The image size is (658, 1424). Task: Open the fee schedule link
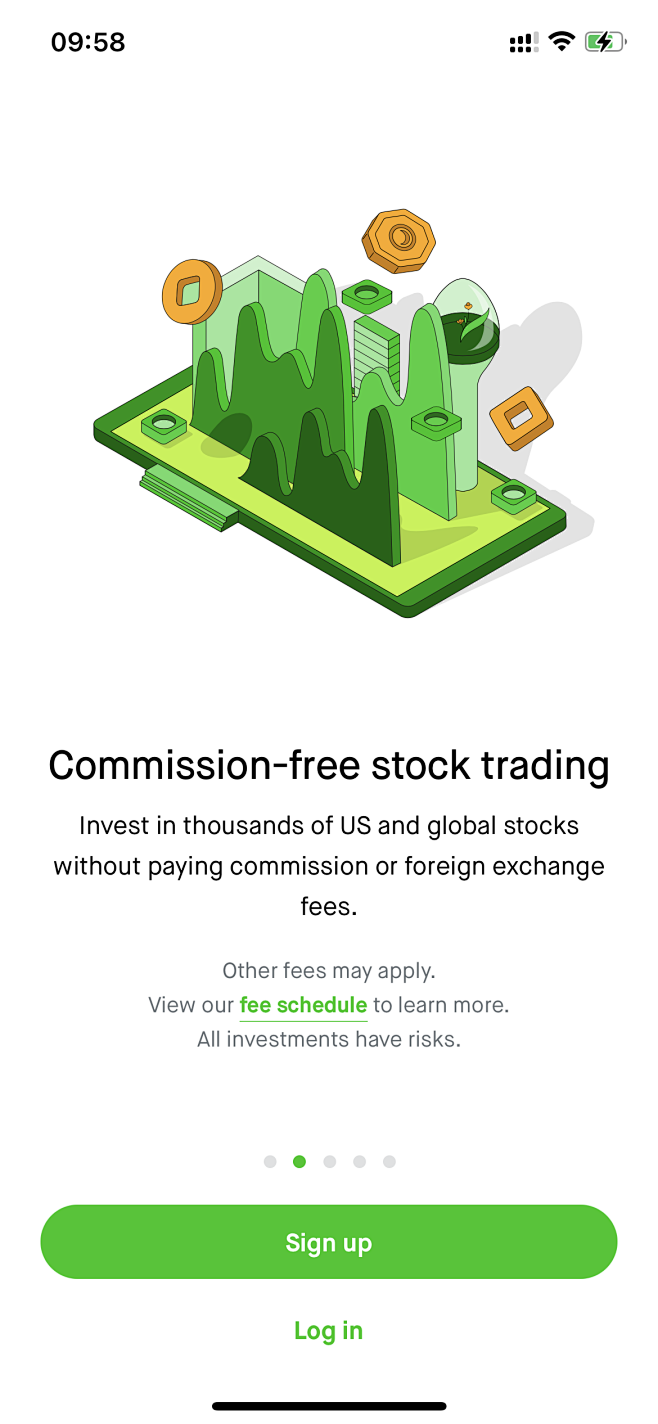[x=303, y=1005]
